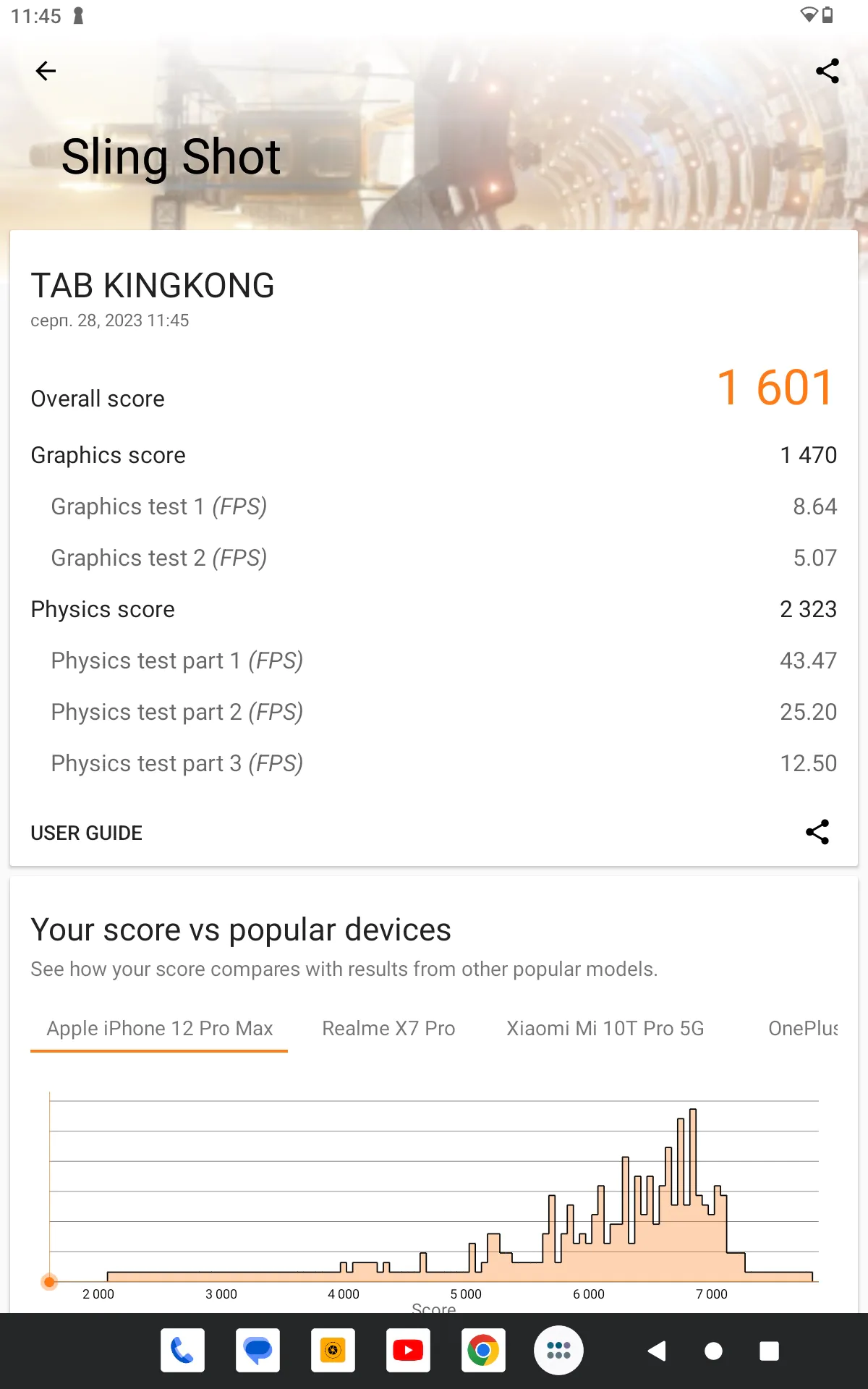
Task: Select the Apple iPhone 12 Pro Max tab
Action: click(159, 1028)
